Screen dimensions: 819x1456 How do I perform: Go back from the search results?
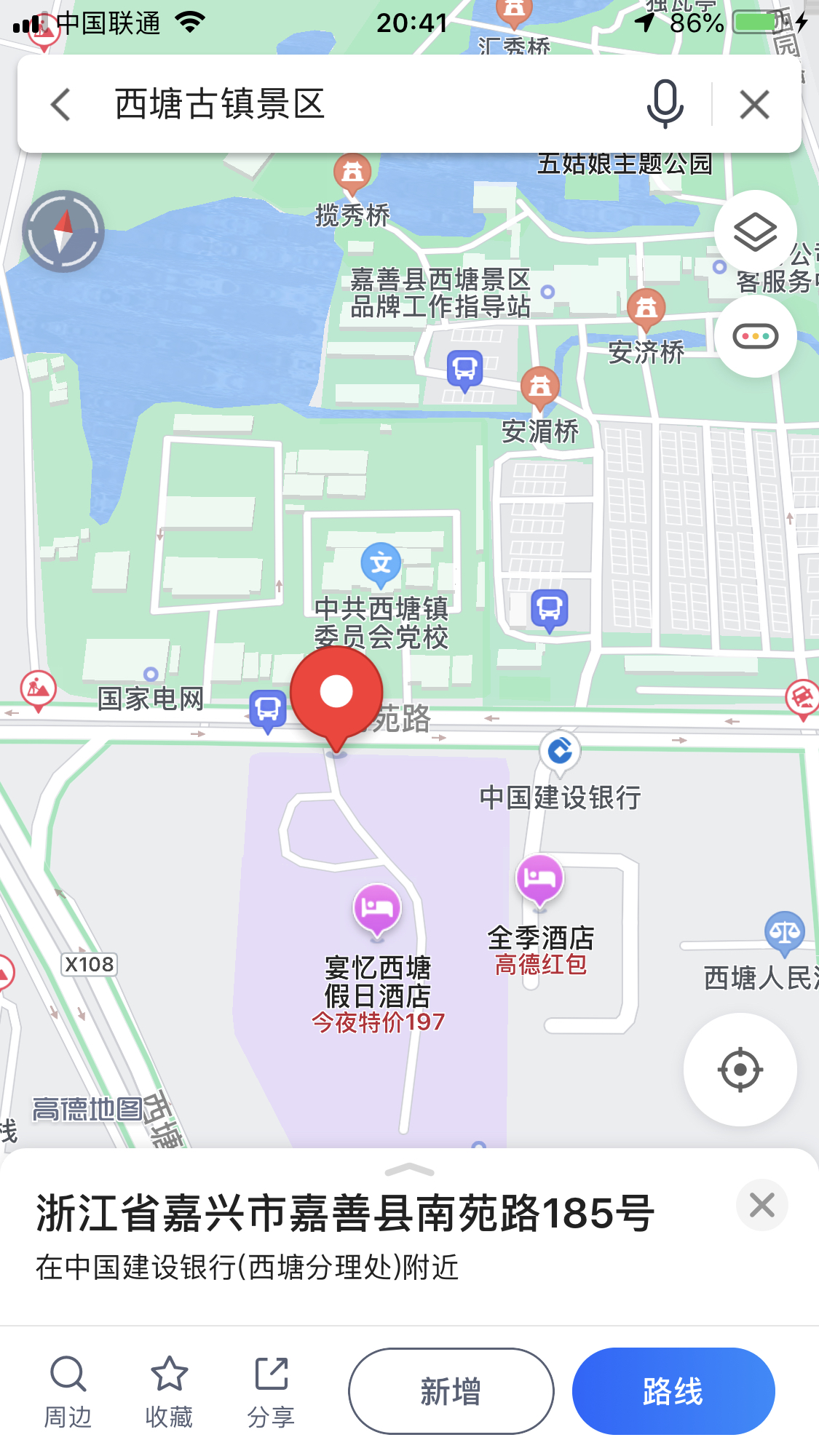click(61, 105)
